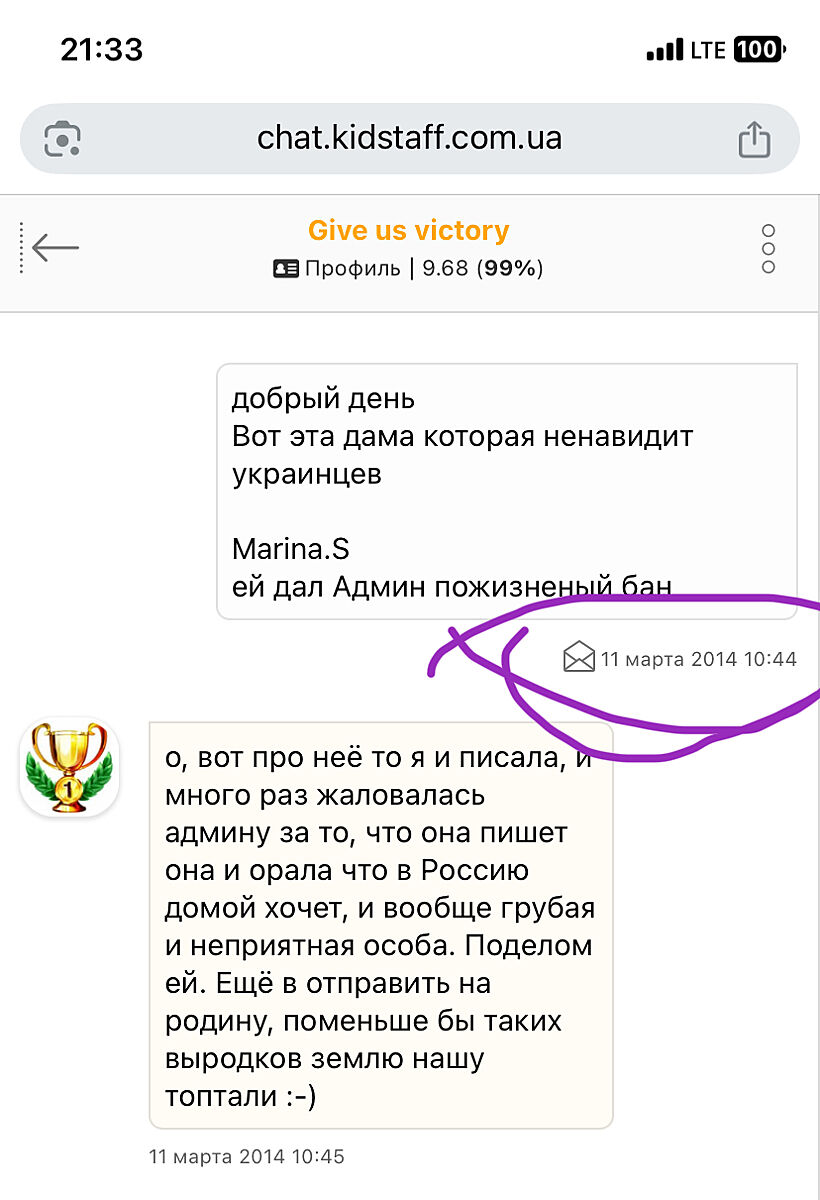Open the three-dot overflow menu
The width and height of the screenshot is (820, 1200).
click(x=768, y=249)
